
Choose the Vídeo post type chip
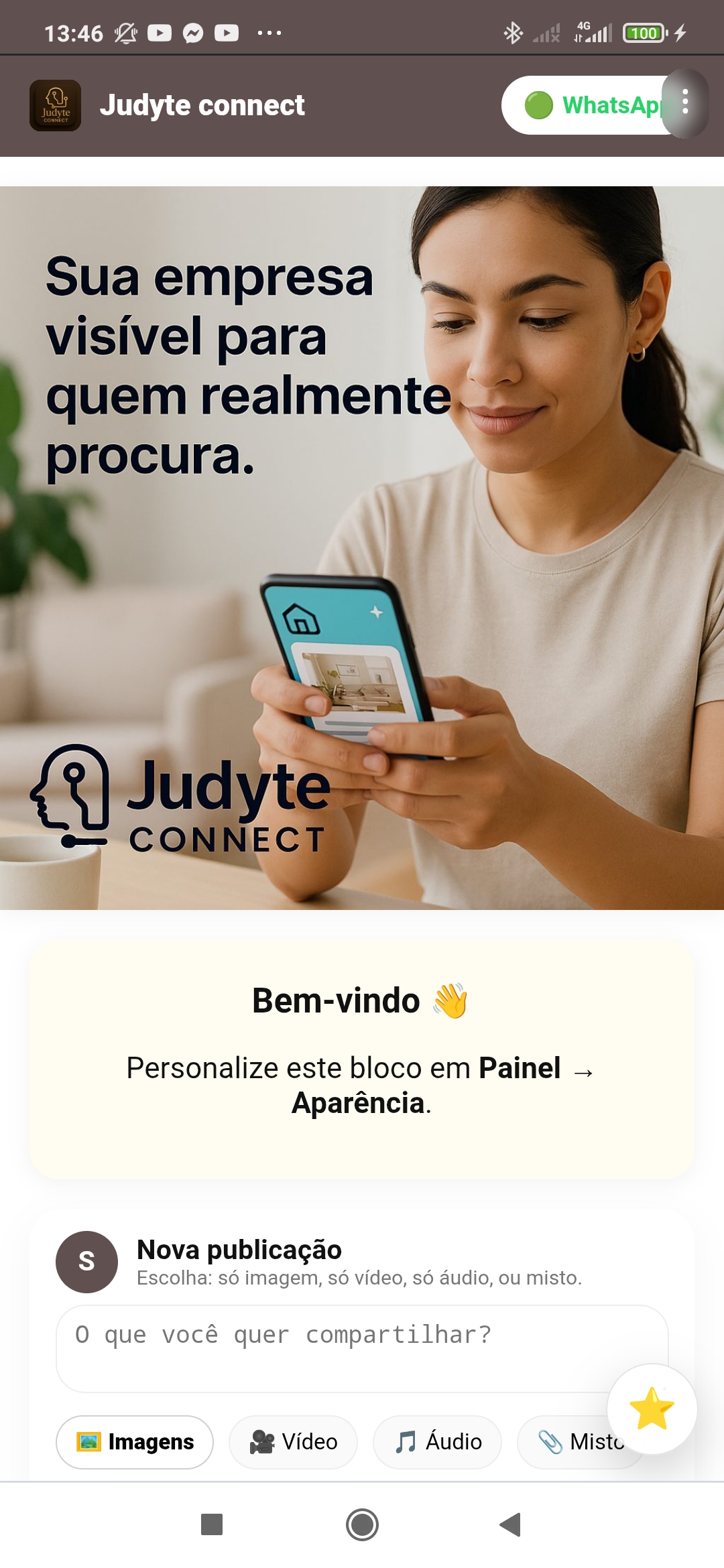point(293,1442)
